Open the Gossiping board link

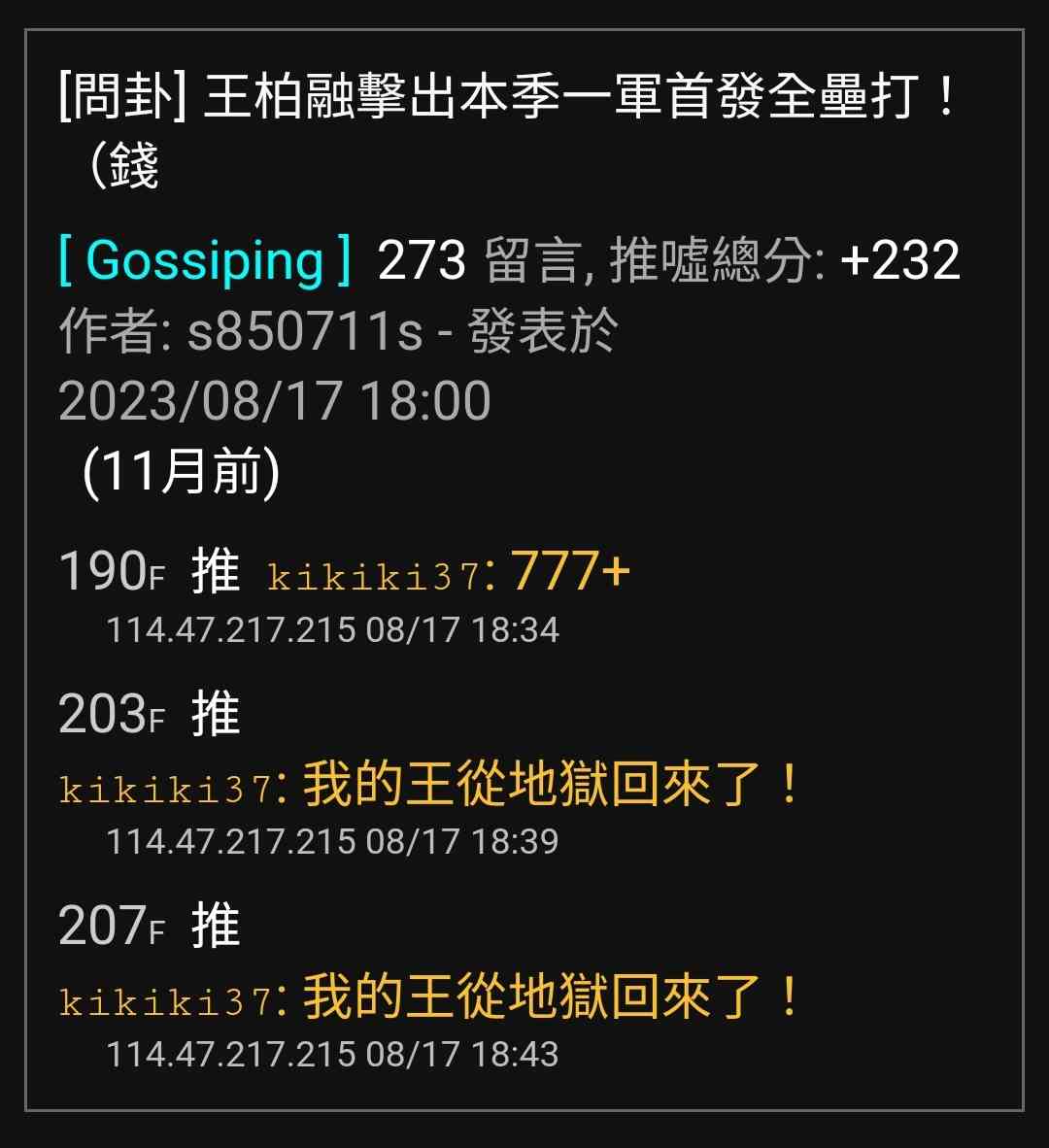point(205,261)
